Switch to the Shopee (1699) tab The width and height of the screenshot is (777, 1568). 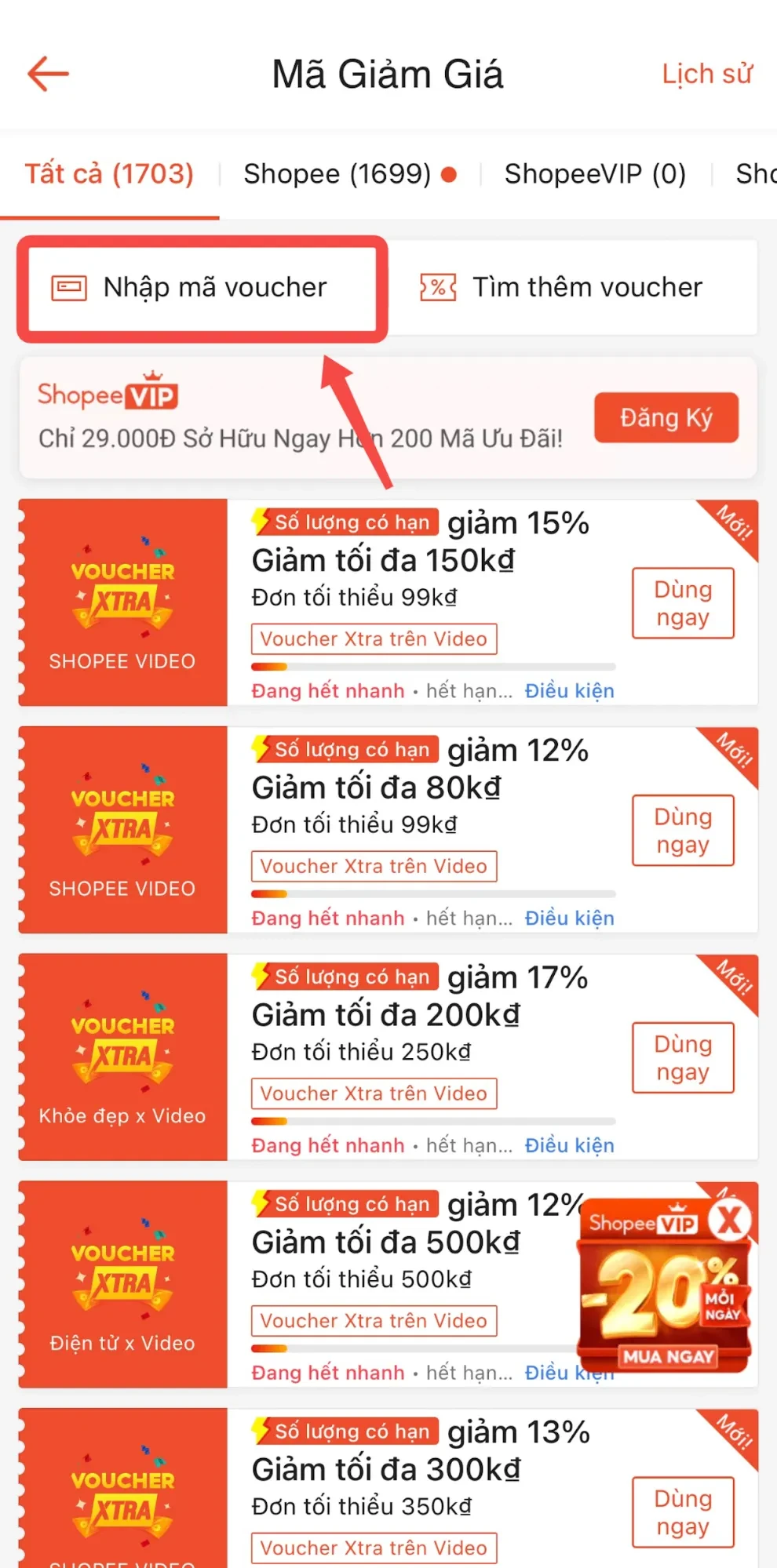[x=337, y=173]
